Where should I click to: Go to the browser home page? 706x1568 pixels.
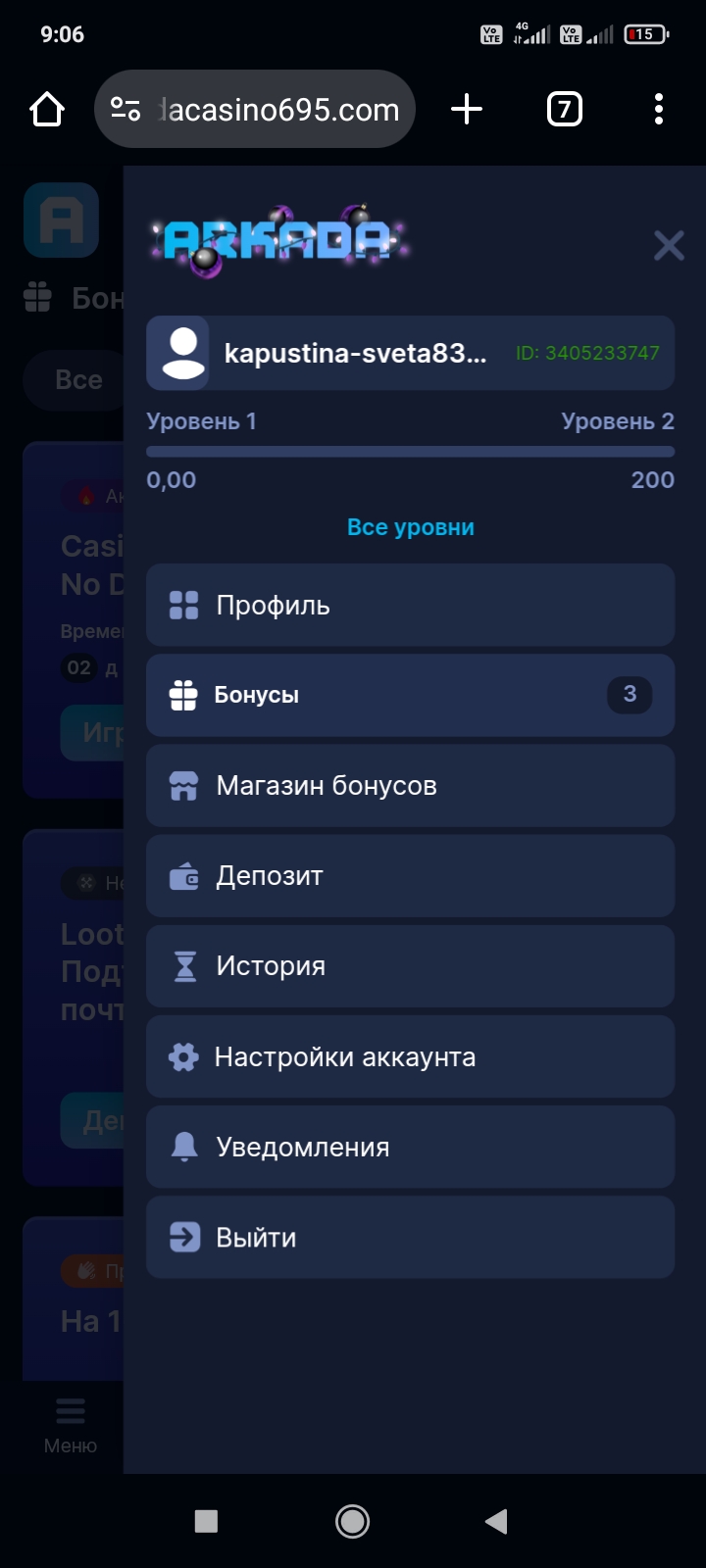coord(47,109)
